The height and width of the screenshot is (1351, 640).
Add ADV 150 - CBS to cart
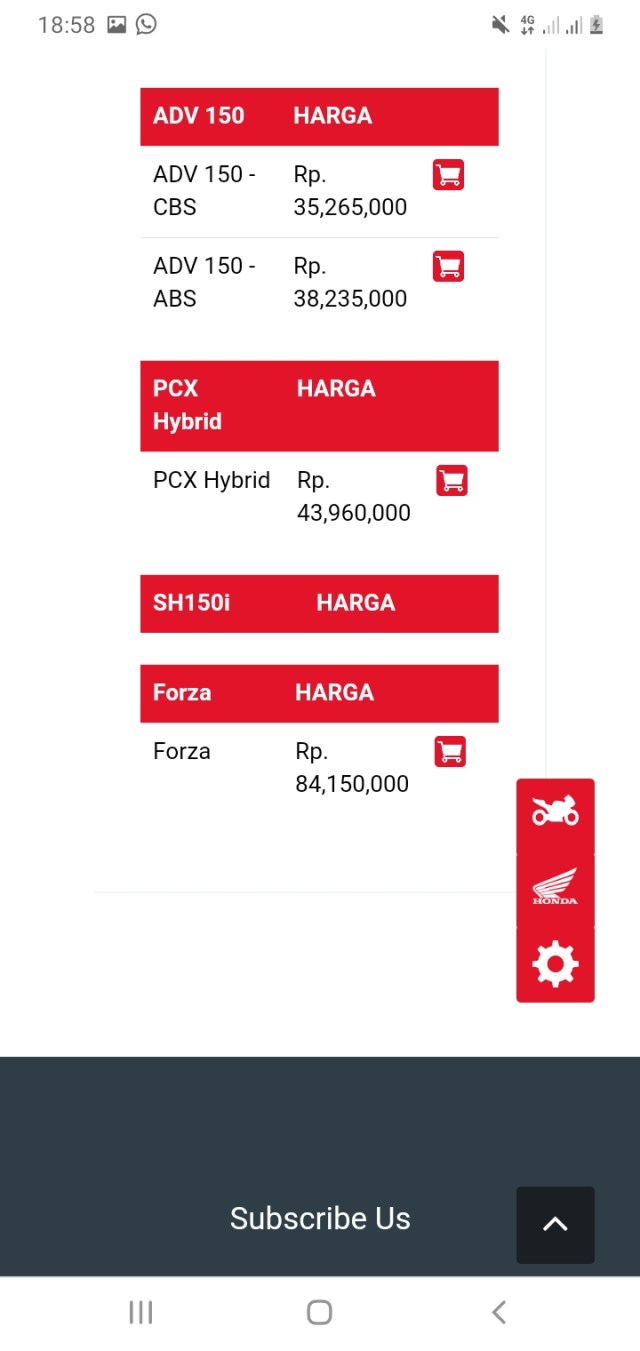[448, 175]
